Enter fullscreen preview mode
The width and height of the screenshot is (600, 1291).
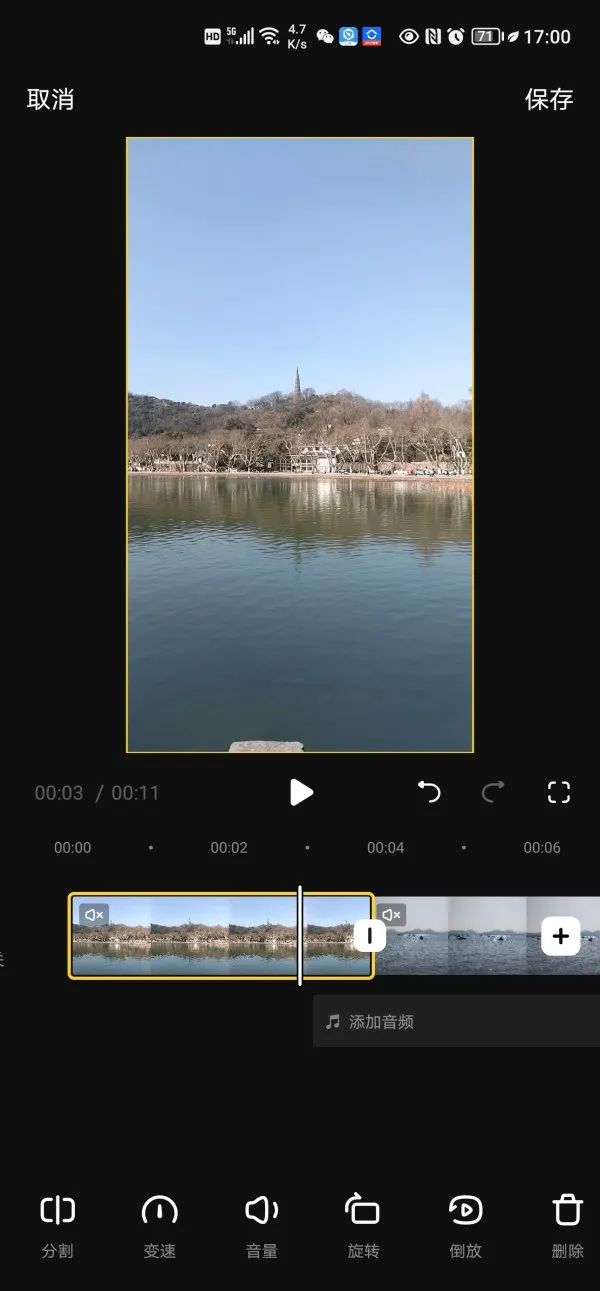[x=559, y=792]
